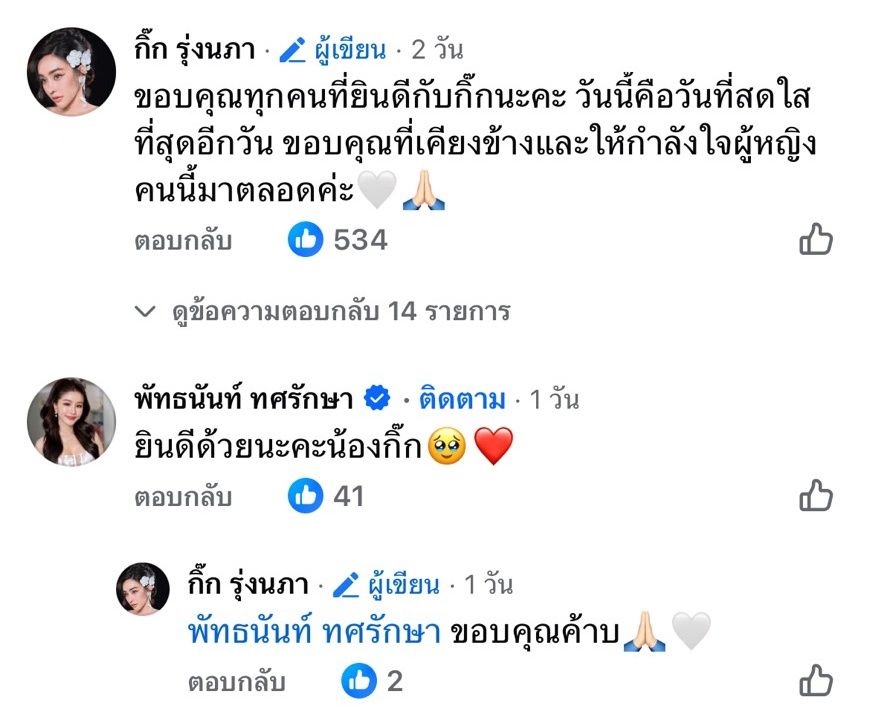The image size is (870, 726).
Task: View the 41 reactions on พัทธนันท์'s comment
Action: tap(327, 495)
